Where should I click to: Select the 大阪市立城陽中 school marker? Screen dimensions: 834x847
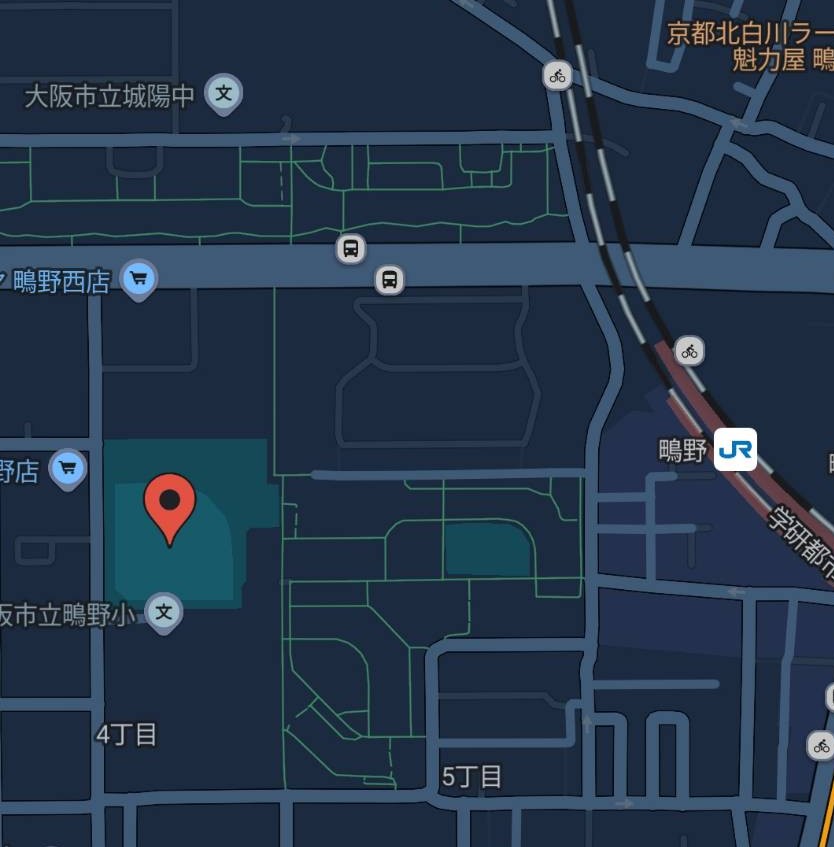pyautogui.click(x=225, y=95)
